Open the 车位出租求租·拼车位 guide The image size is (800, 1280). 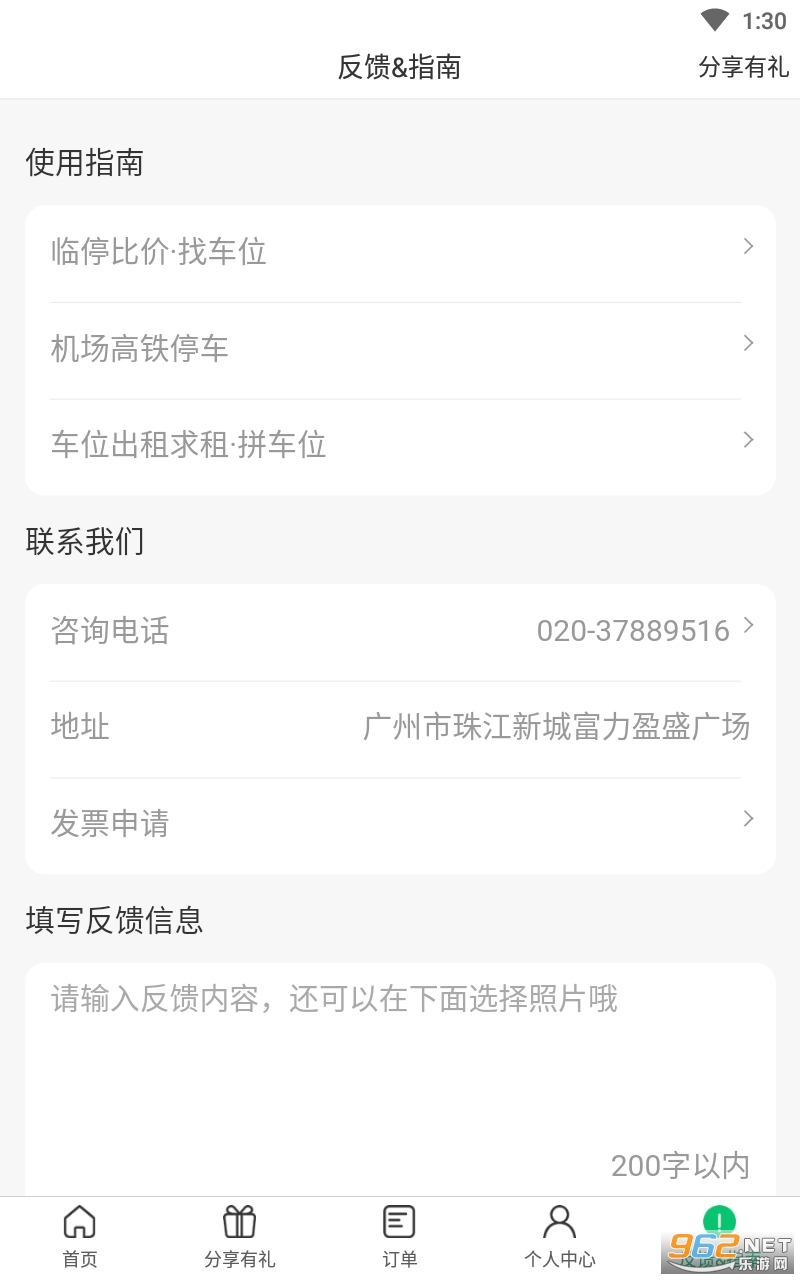(x=400, y=445)
